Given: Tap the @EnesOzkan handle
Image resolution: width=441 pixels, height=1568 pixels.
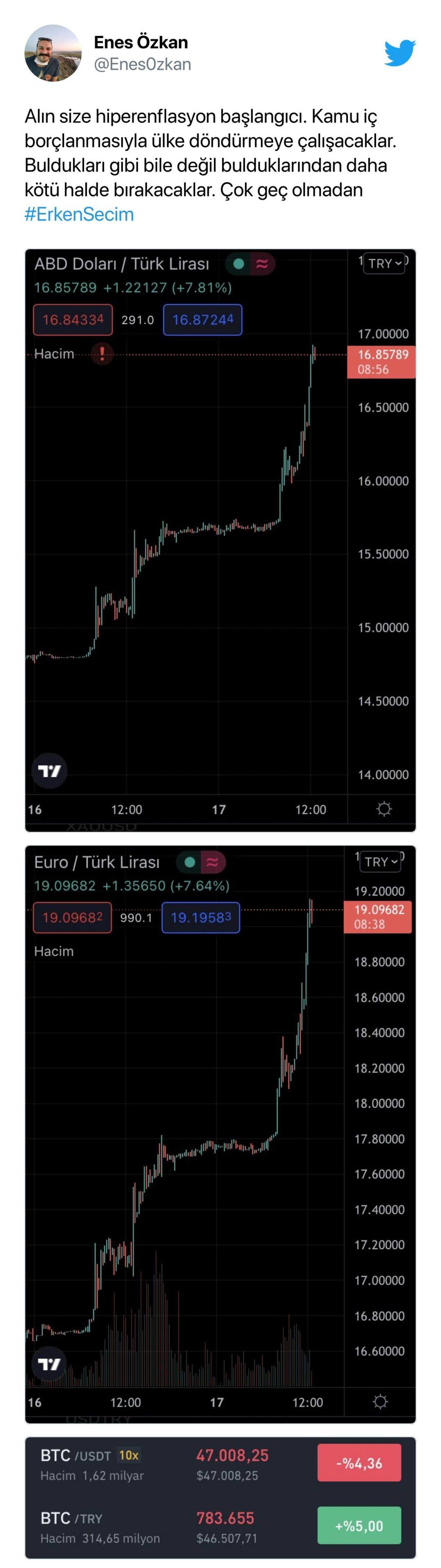Looking at the screenshot, I should click(142, 64).
